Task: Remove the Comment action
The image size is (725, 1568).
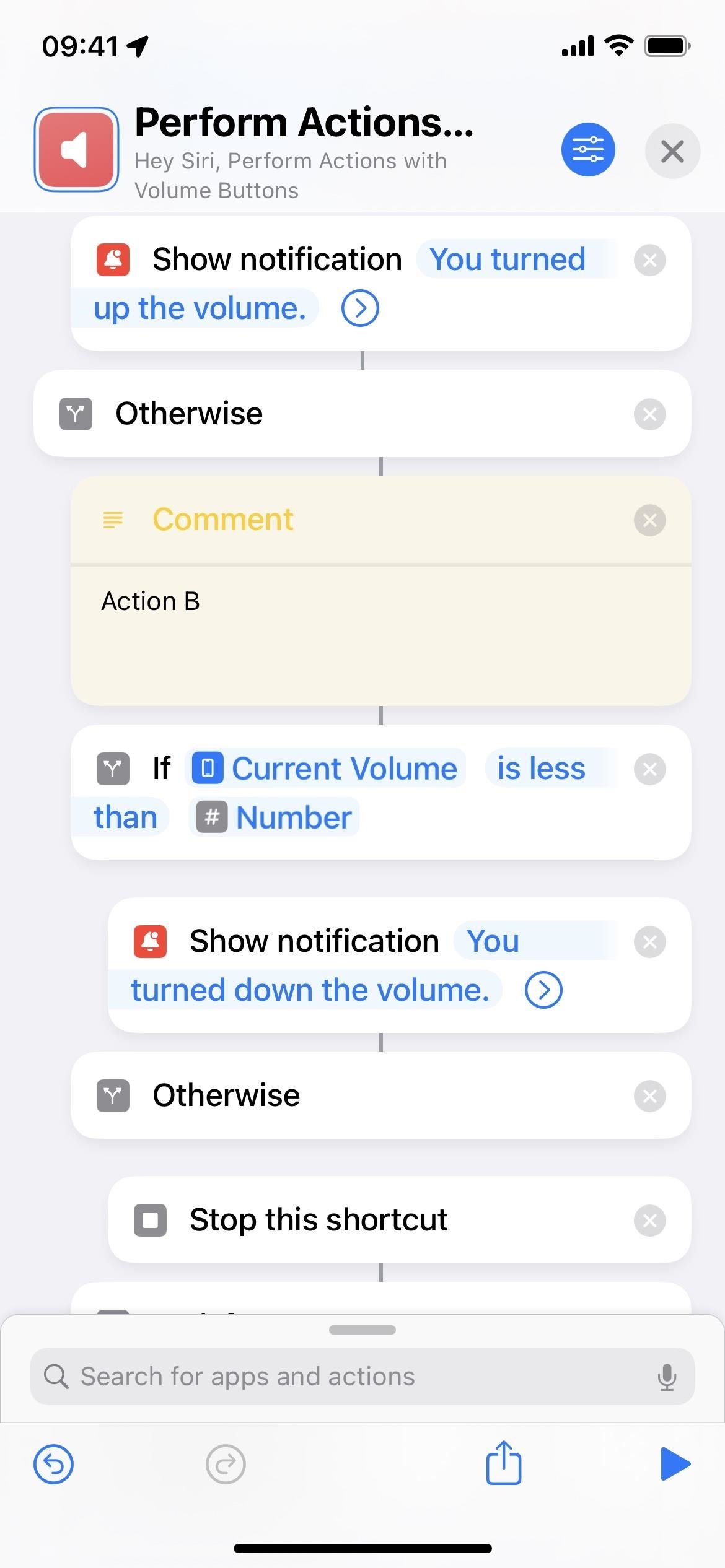Action: pyautogui.click(x=649, y=520)
